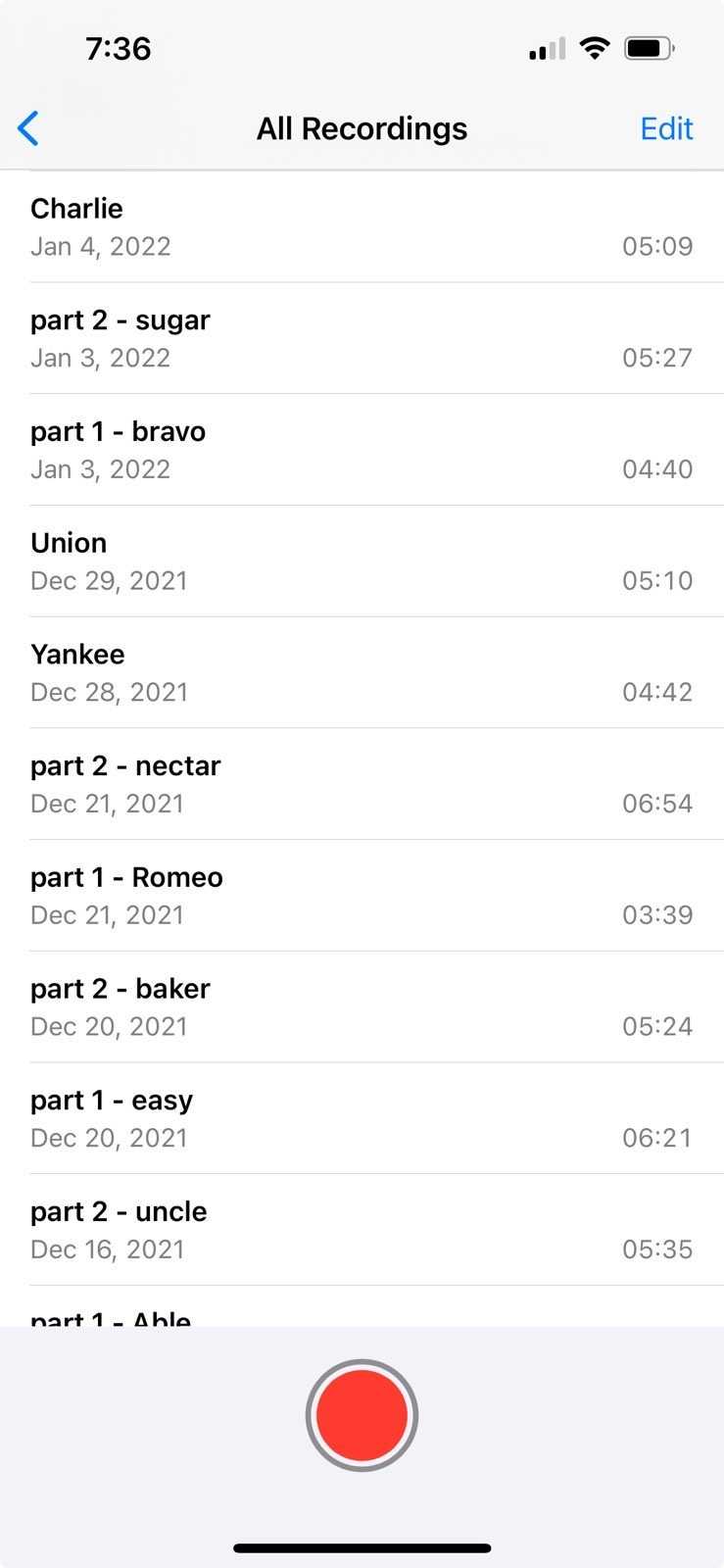Open the Union recording
Viewport: 724px width, 1568px height.
[x=362, y=562]
